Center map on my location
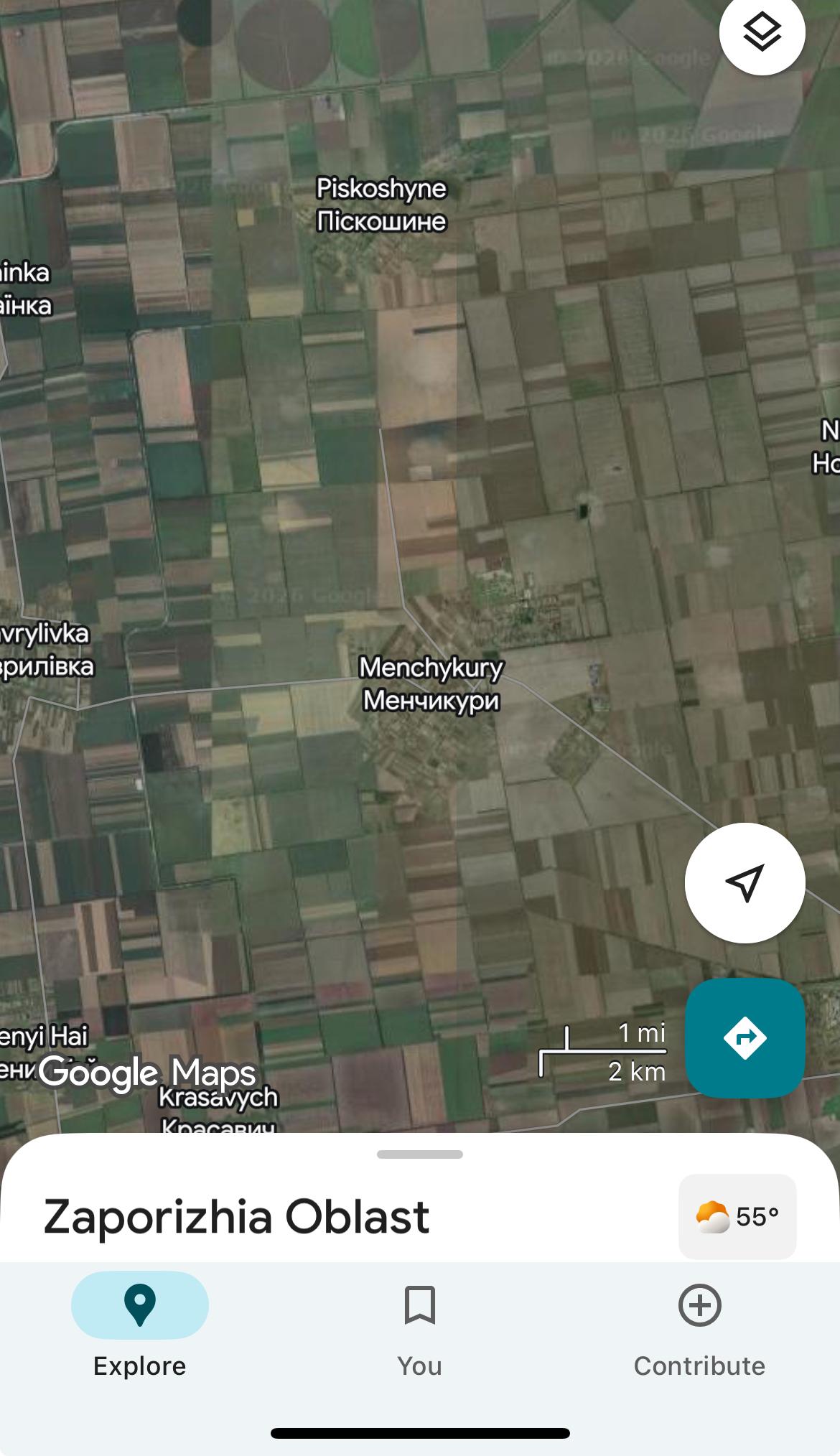840x1456 pixels. pos(745,882)
